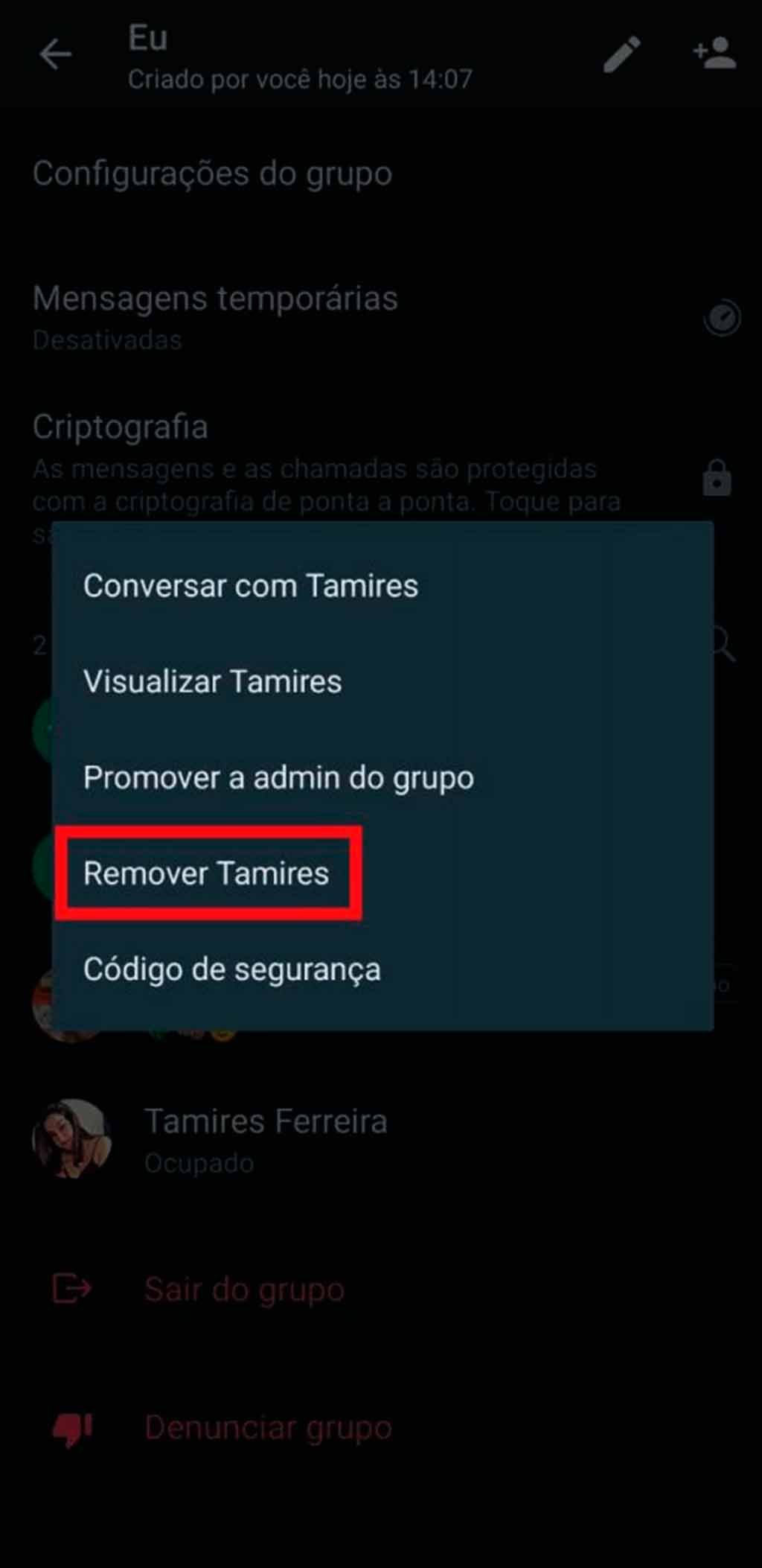Select Conversar com Tamires

[x=251, y=586]
